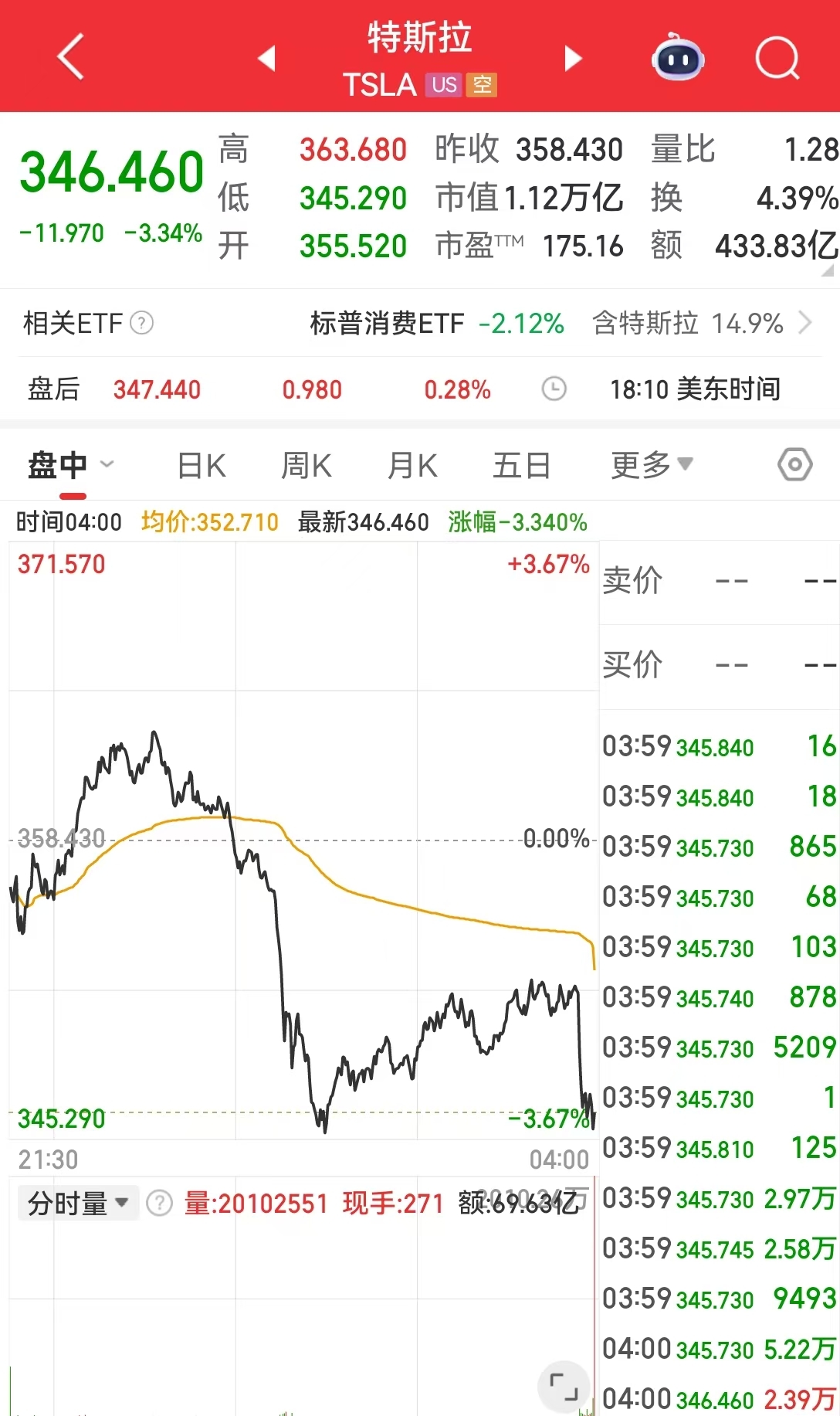The image size is (840, 1416).
Task: Tap the left arrow to view previous stock
Action: coord(266,58)
